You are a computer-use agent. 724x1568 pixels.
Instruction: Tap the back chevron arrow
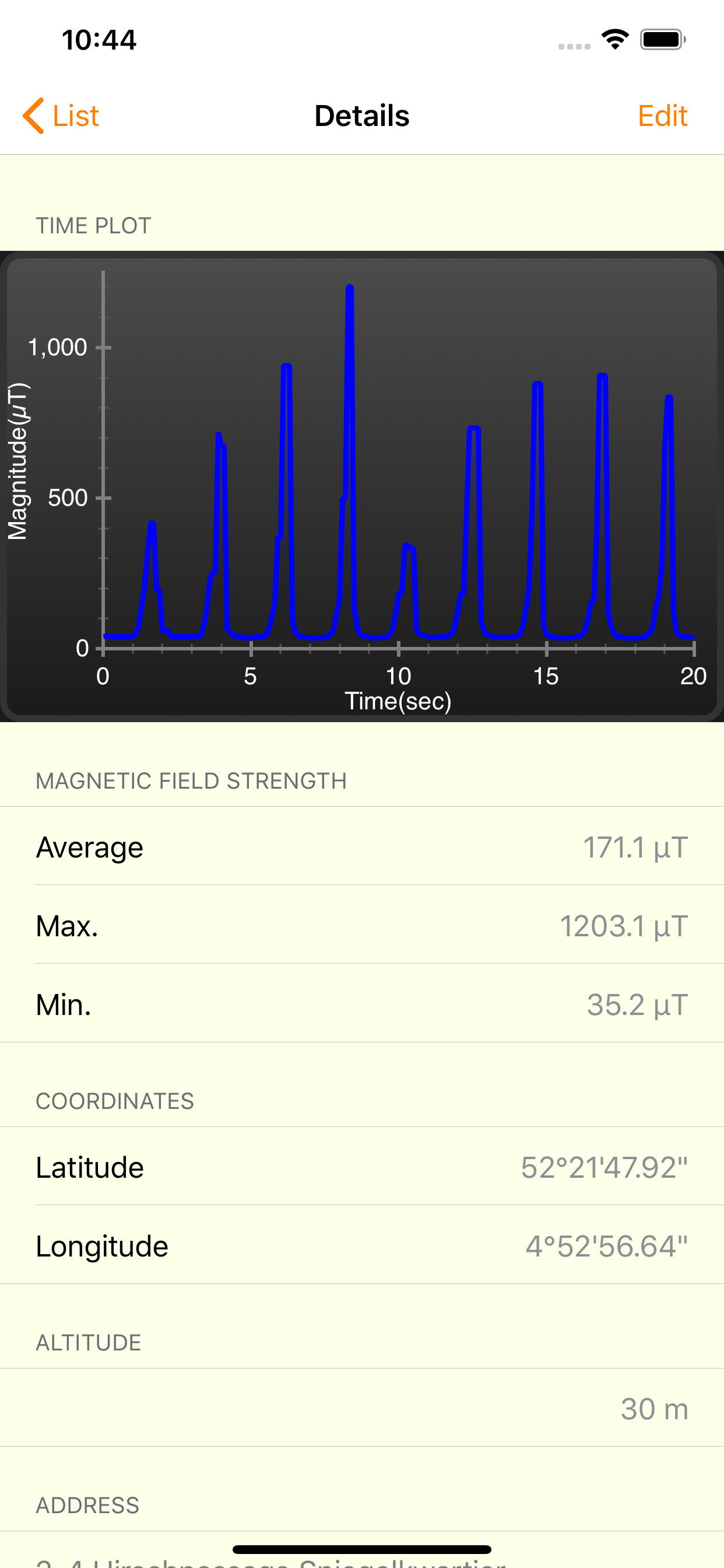(32, 115)
